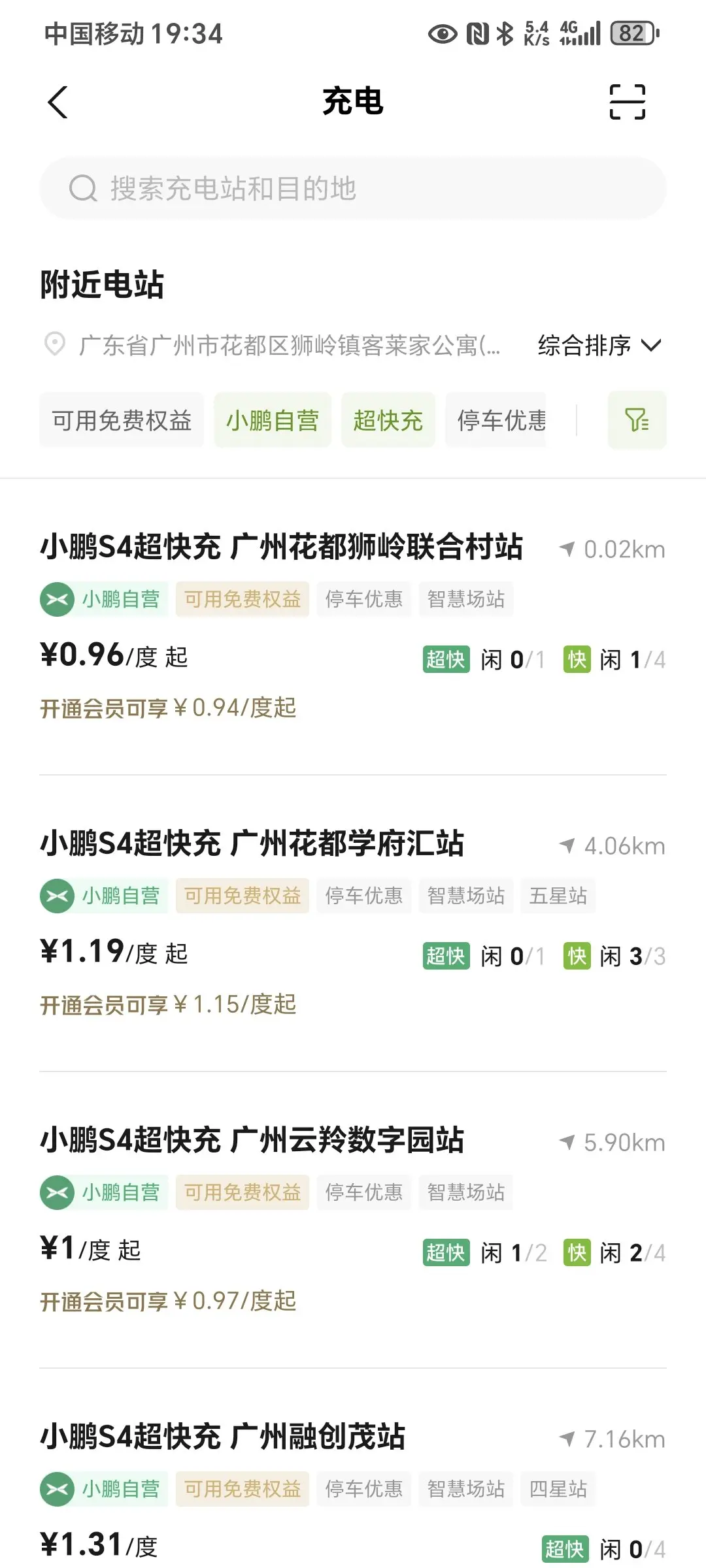Toggle the 超快充 filter chip
The image size is (706, 1568).
[388, 420]
